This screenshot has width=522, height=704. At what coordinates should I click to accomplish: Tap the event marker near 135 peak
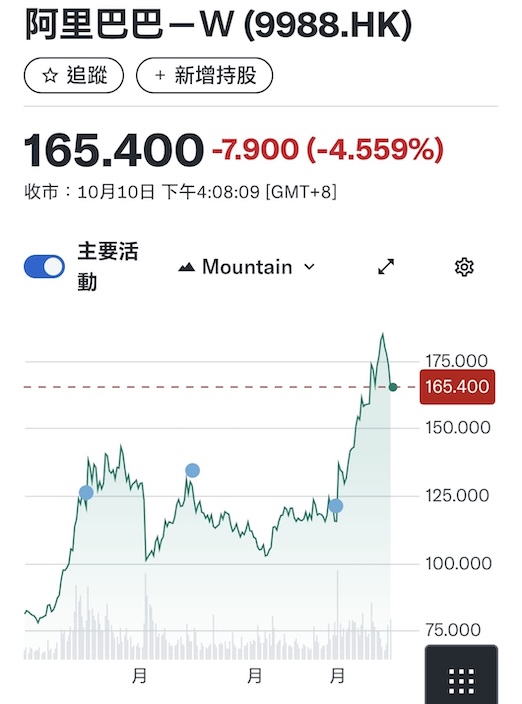[x=192, y=471]
